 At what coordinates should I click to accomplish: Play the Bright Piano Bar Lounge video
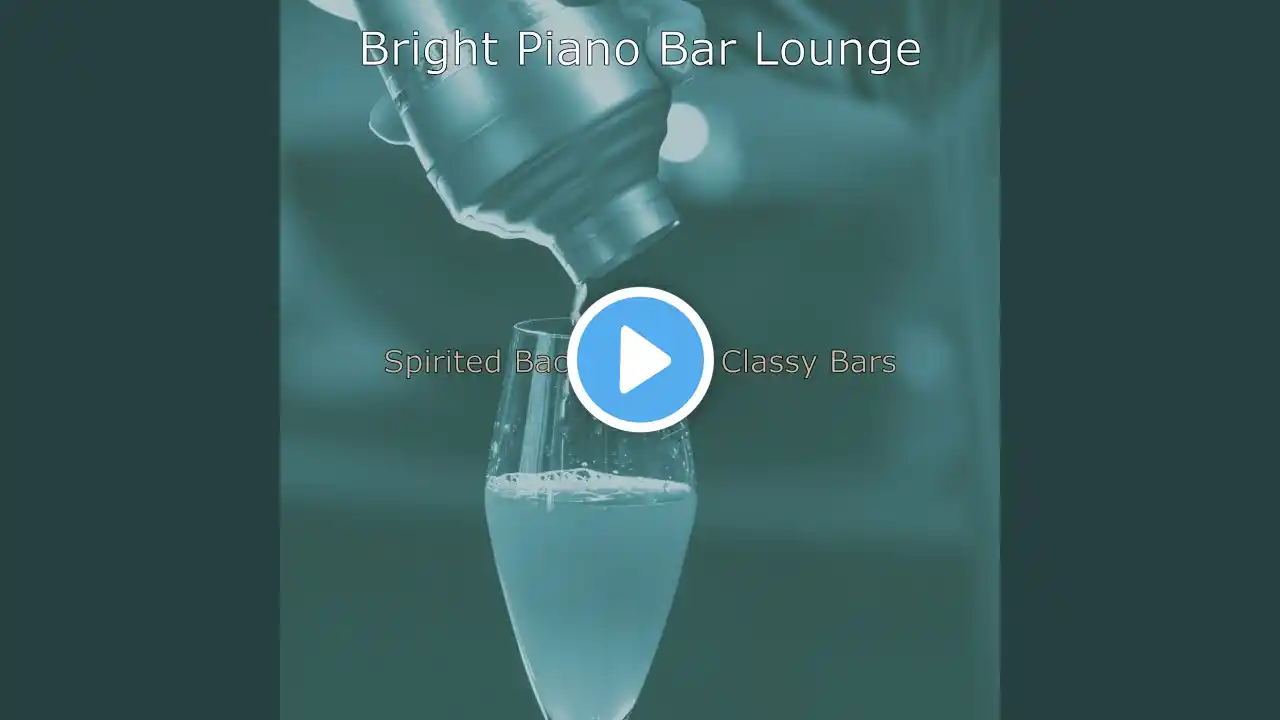click(640, 360)
